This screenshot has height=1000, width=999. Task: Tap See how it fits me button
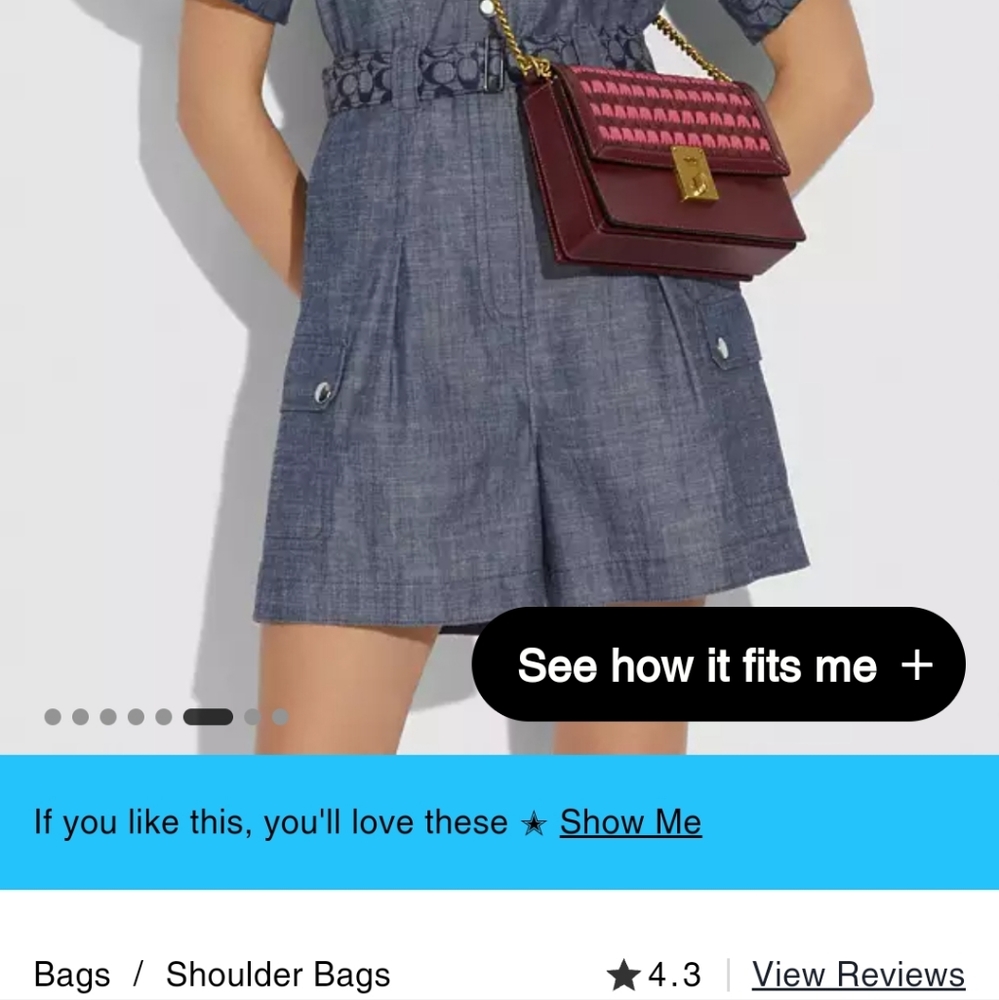pos(718,665)
